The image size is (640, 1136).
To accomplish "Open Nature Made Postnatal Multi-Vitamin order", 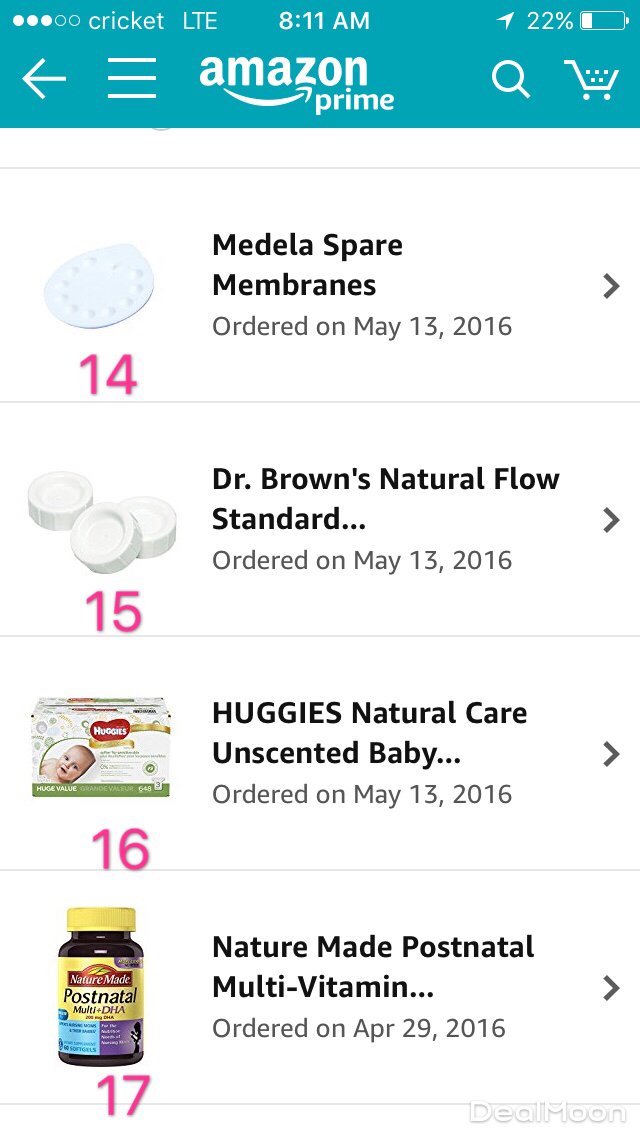I will point(372,987).
